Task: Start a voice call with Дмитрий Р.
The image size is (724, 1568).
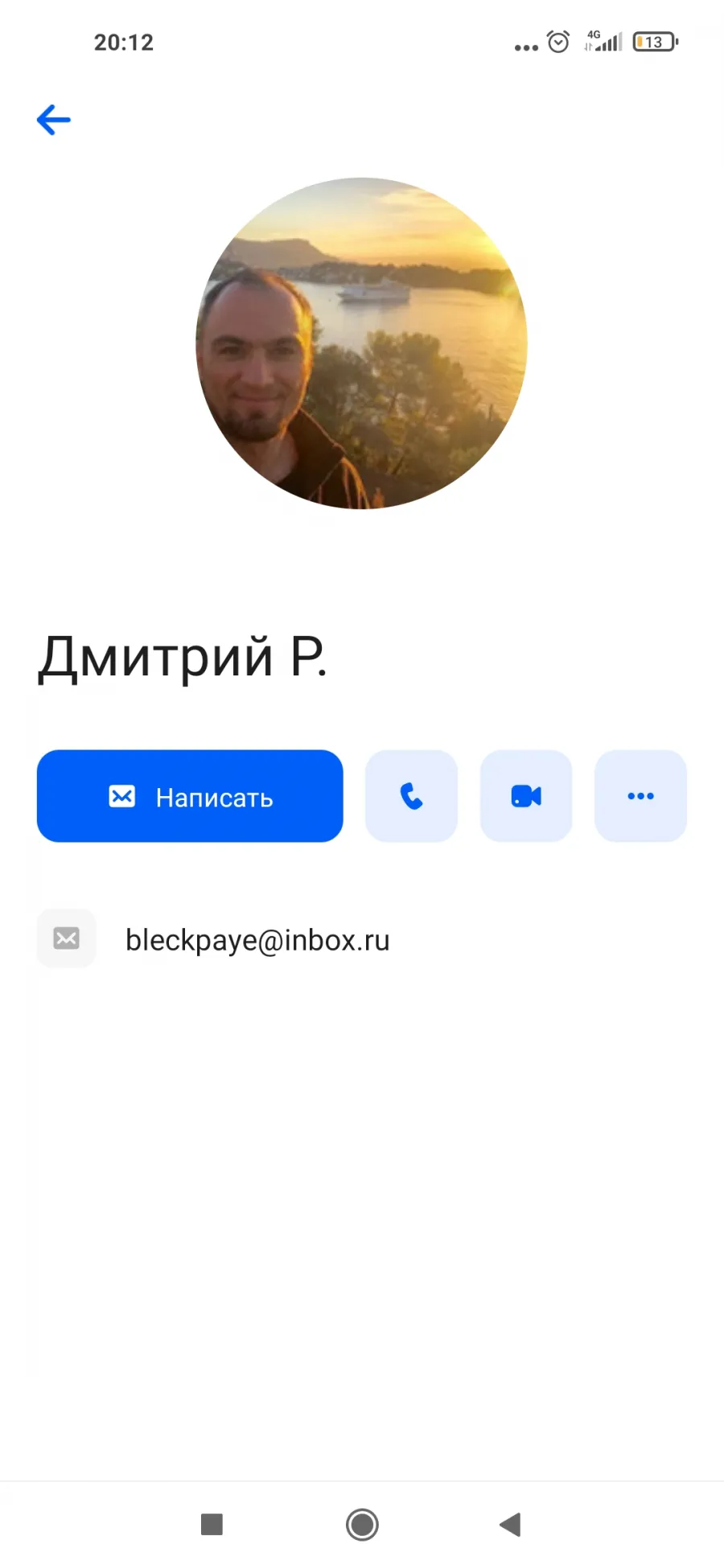Action: point(411,796)
